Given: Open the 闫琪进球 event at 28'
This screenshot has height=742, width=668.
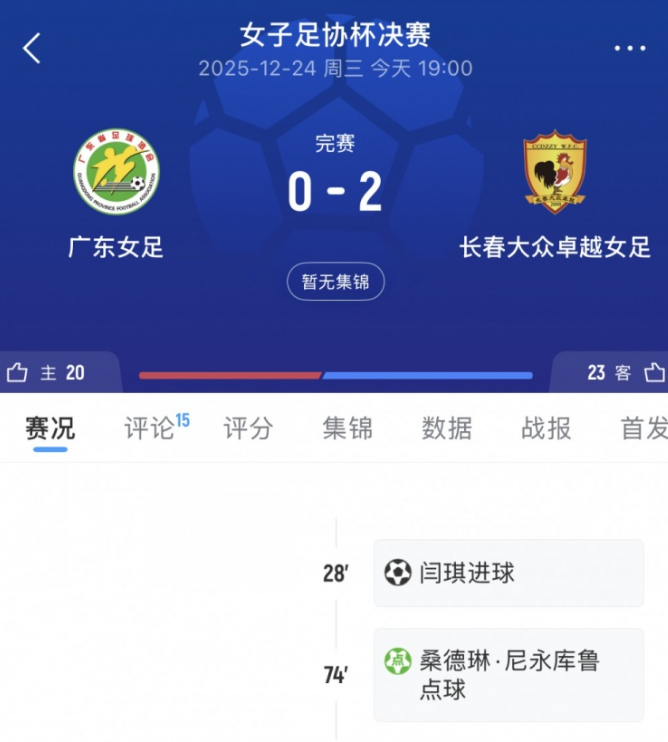Looking at the screenshot, I should (508, 573).
